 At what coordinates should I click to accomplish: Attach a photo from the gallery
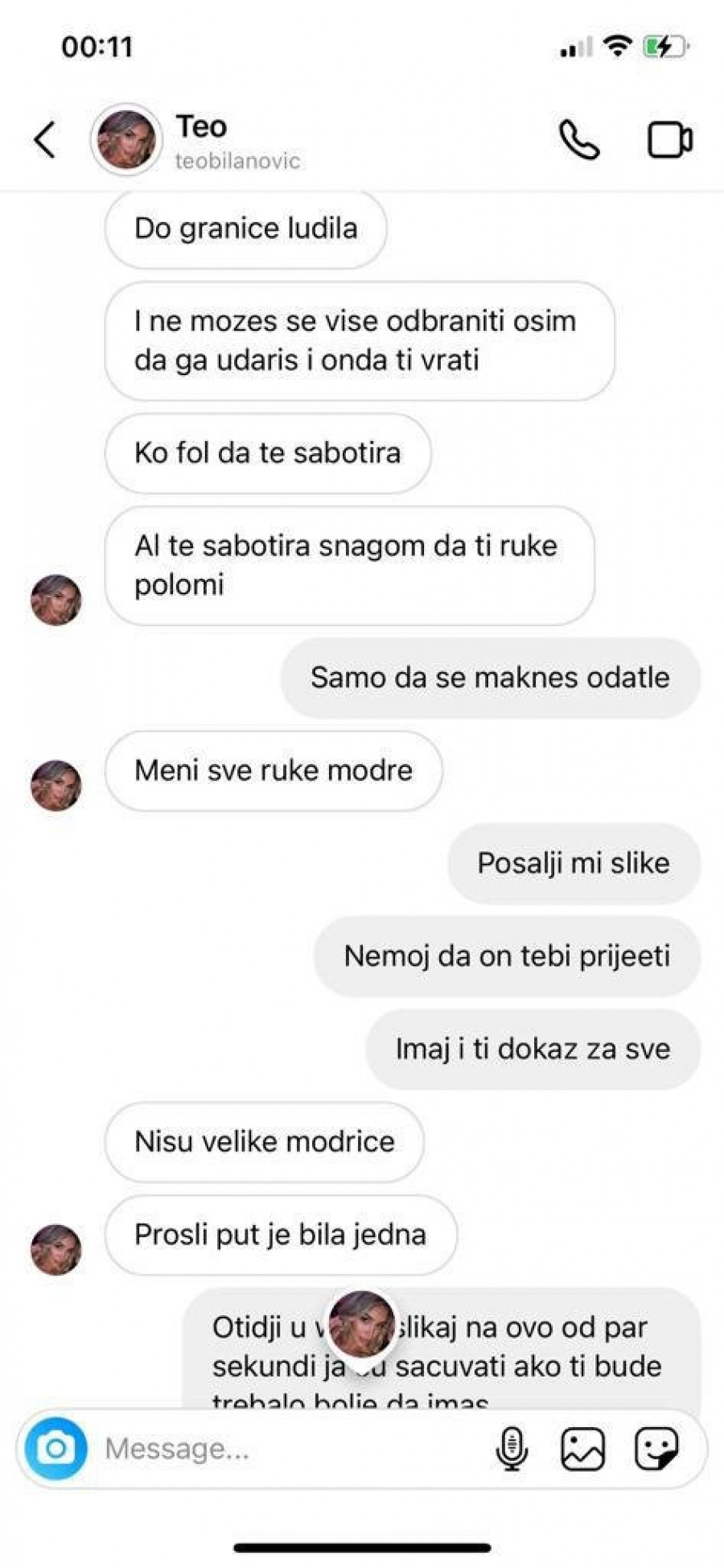(583, 1449)
